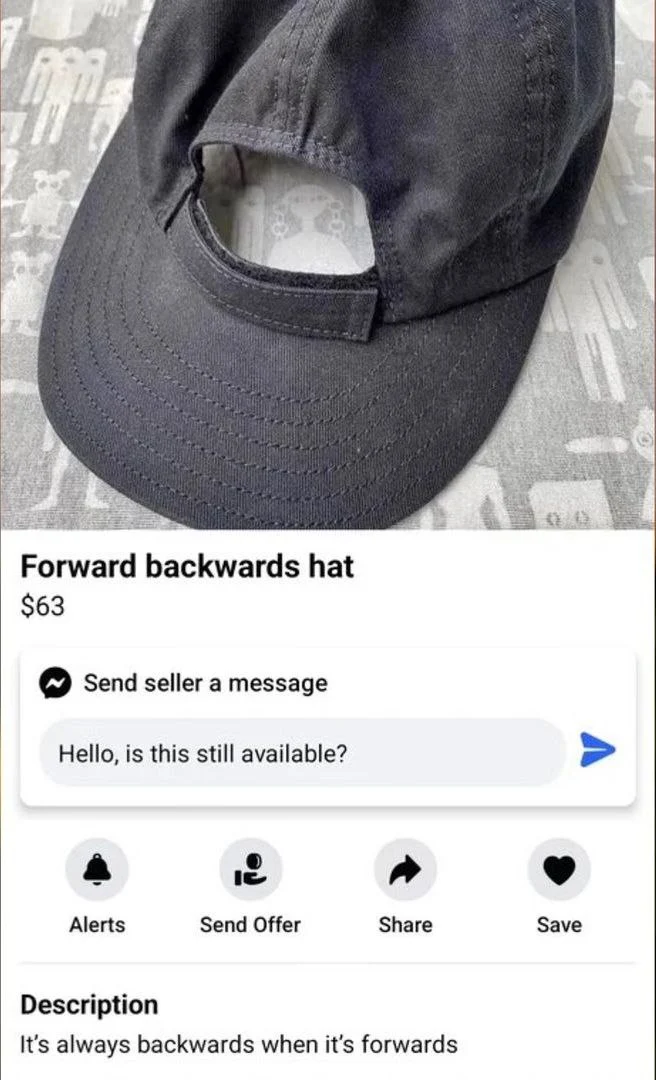This screenshot has width=656, height=1080.
Task: Open Send Offer for the hat
Action: pyautogui.click(x=251, y=869)
